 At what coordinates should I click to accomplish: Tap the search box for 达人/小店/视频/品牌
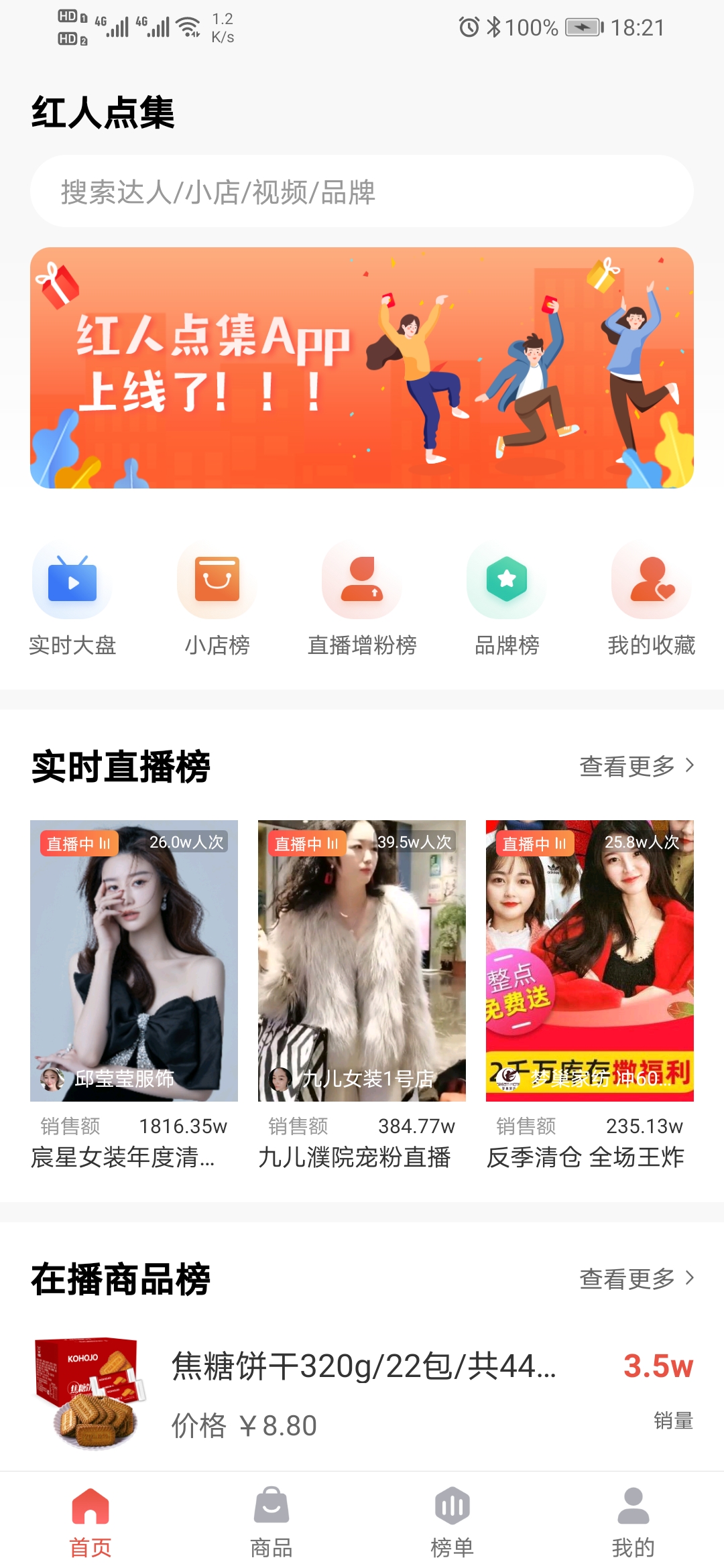pos(362,192)
